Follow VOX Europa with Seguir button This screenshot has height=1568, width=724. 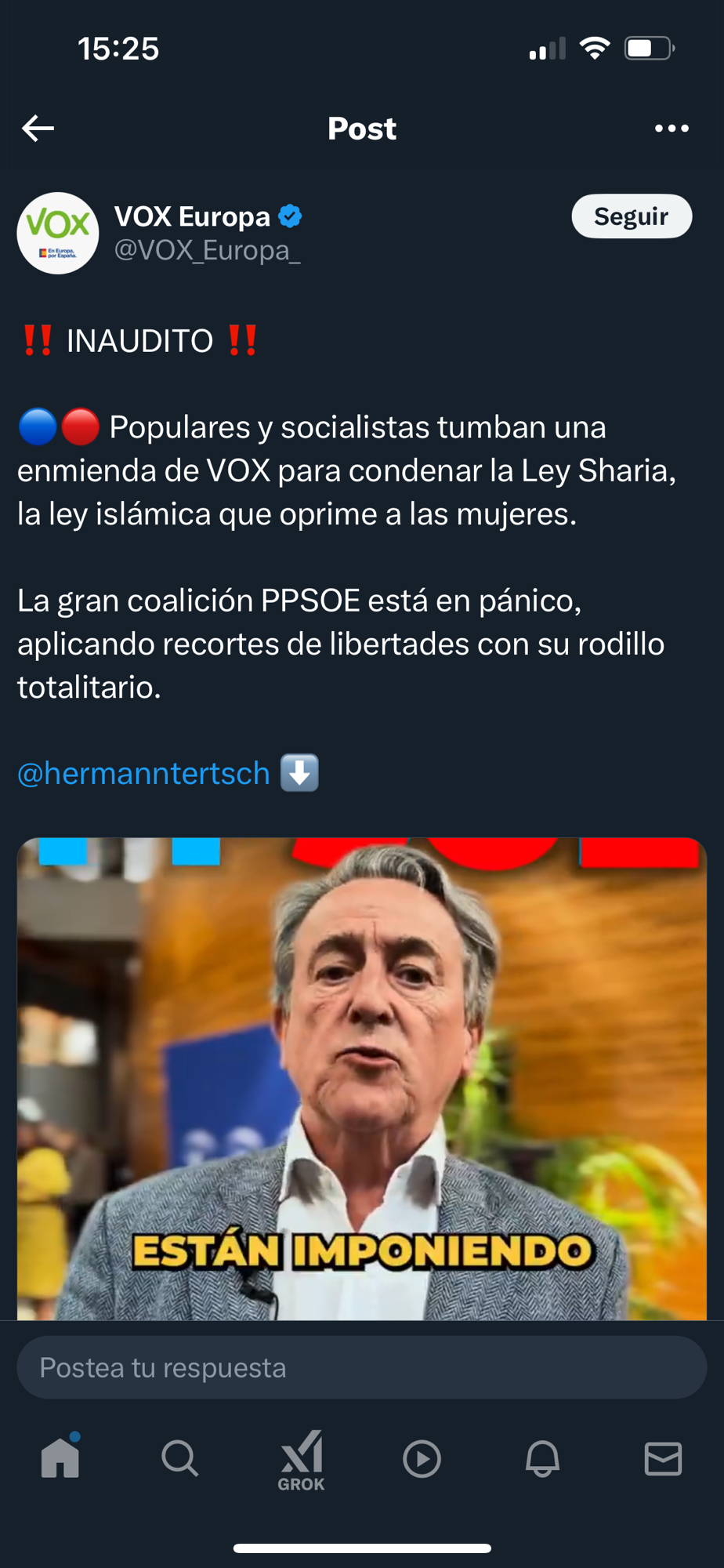(x=631, y=216)
